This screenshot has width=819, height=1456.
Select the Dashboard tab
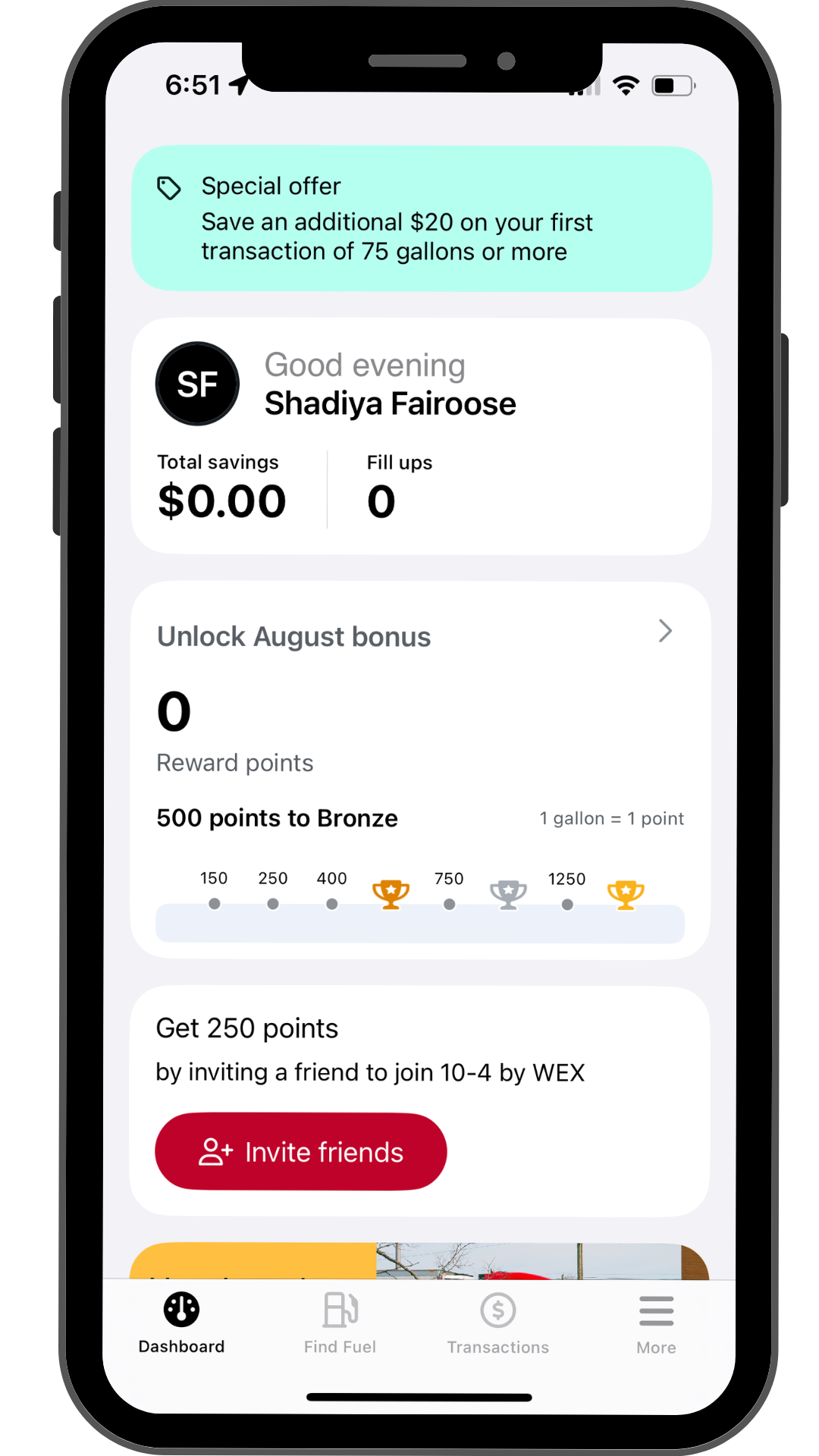pyautogui.click(x=181, y=1324)
